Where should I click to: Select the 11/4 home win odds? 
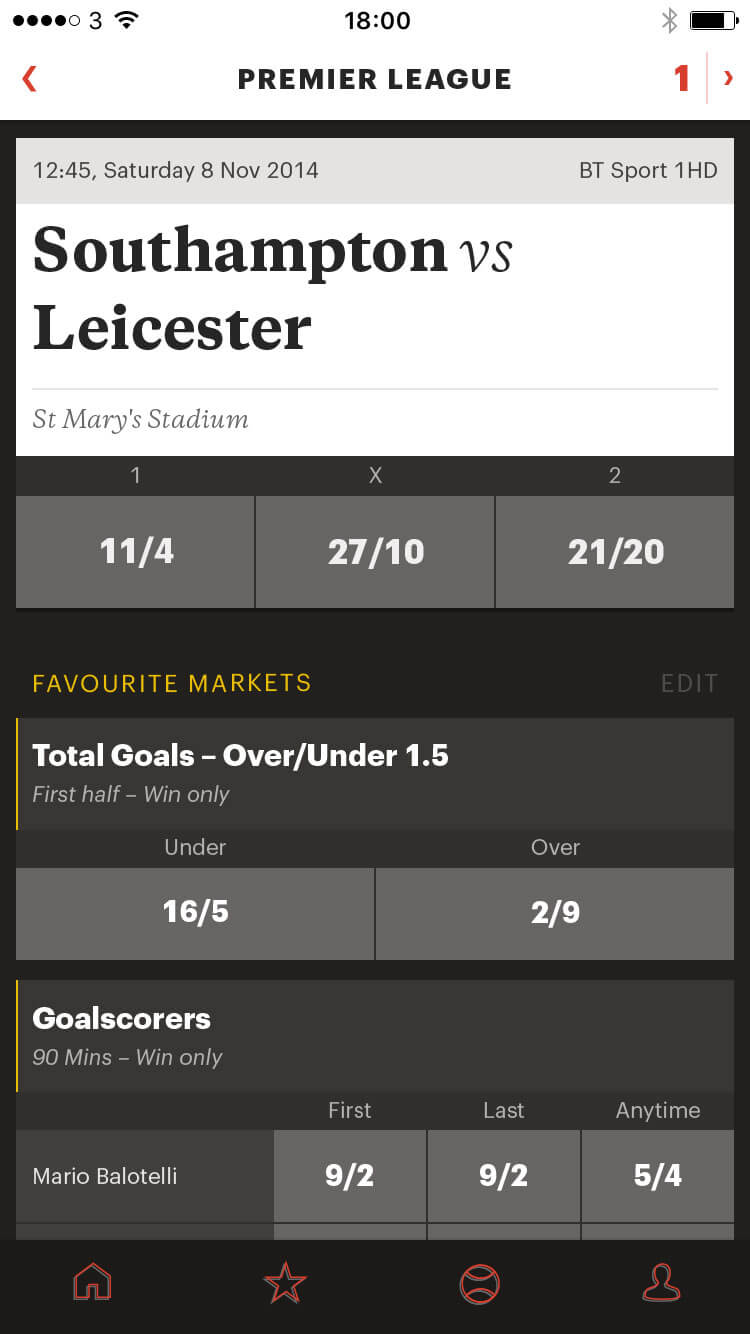135,551
